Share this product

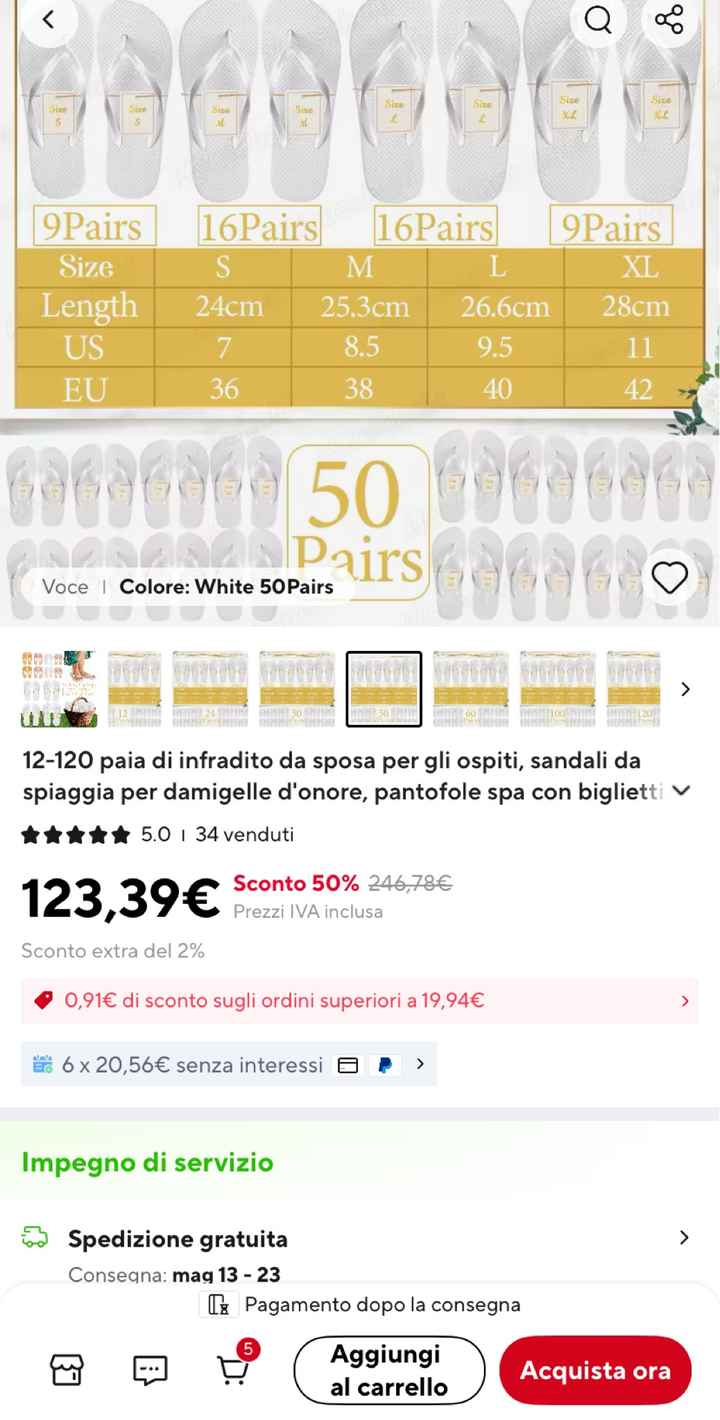coord(669,19)
